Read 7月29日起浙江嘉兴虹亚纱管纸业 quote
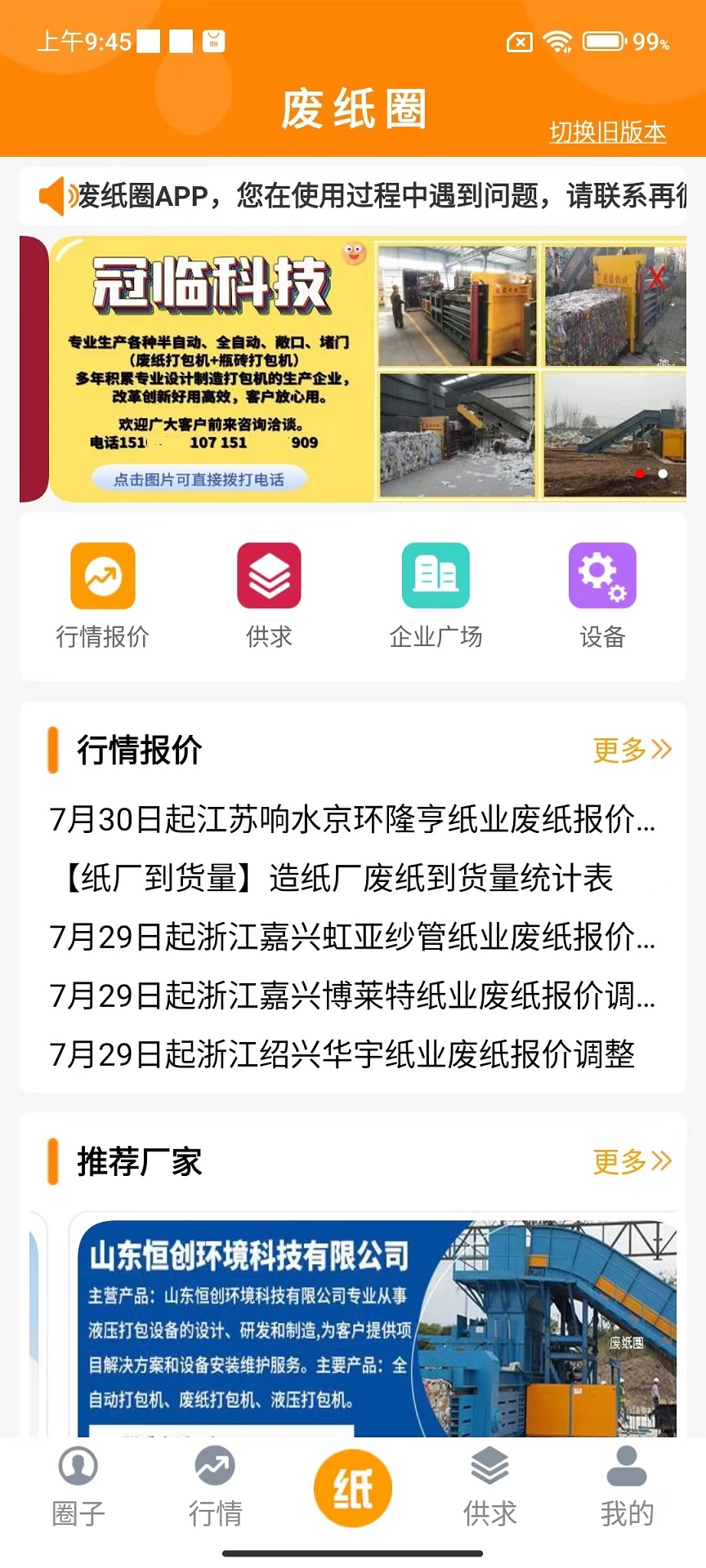This screenshot has width=706, height=1568. point(352,937)
